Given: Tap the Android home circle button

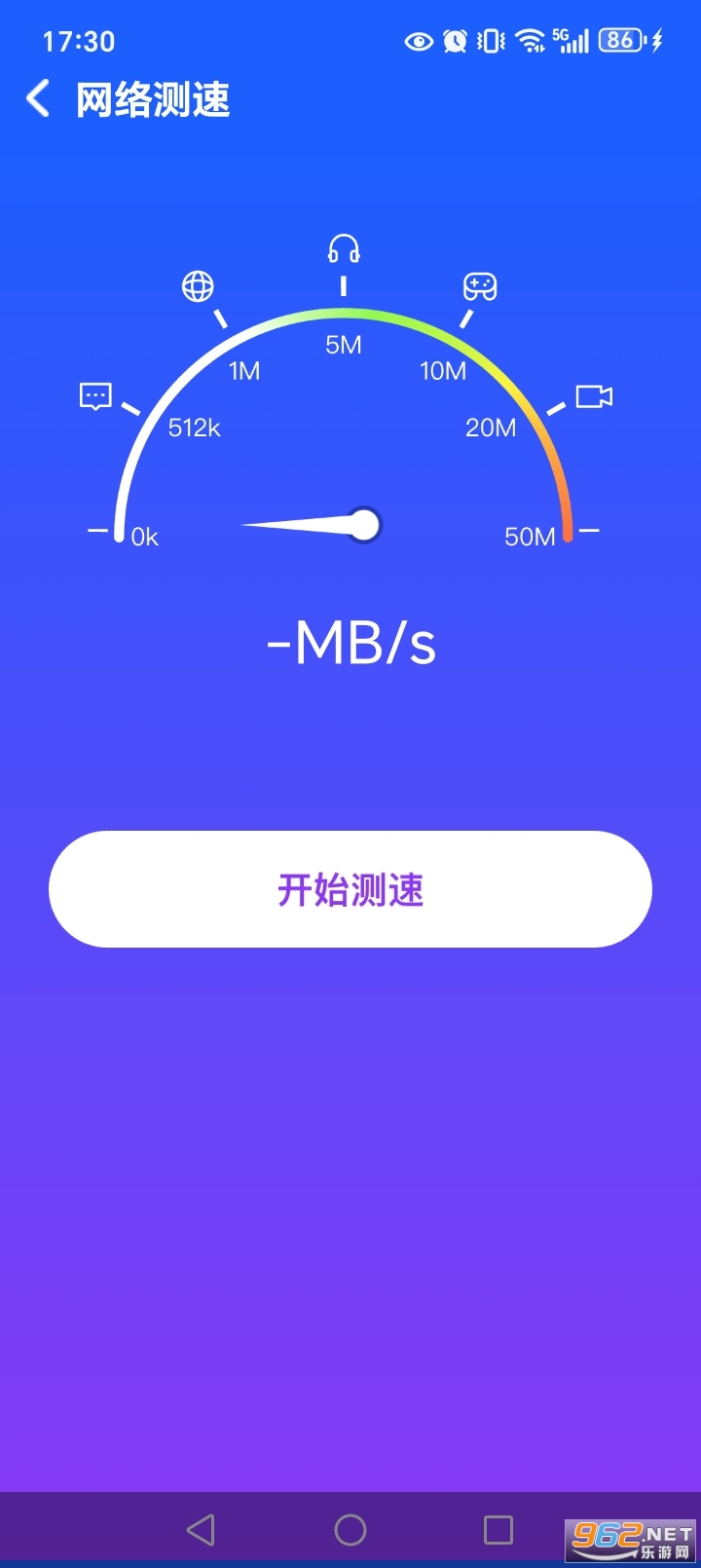Looking at the screenshot, I should [350, 1529].
